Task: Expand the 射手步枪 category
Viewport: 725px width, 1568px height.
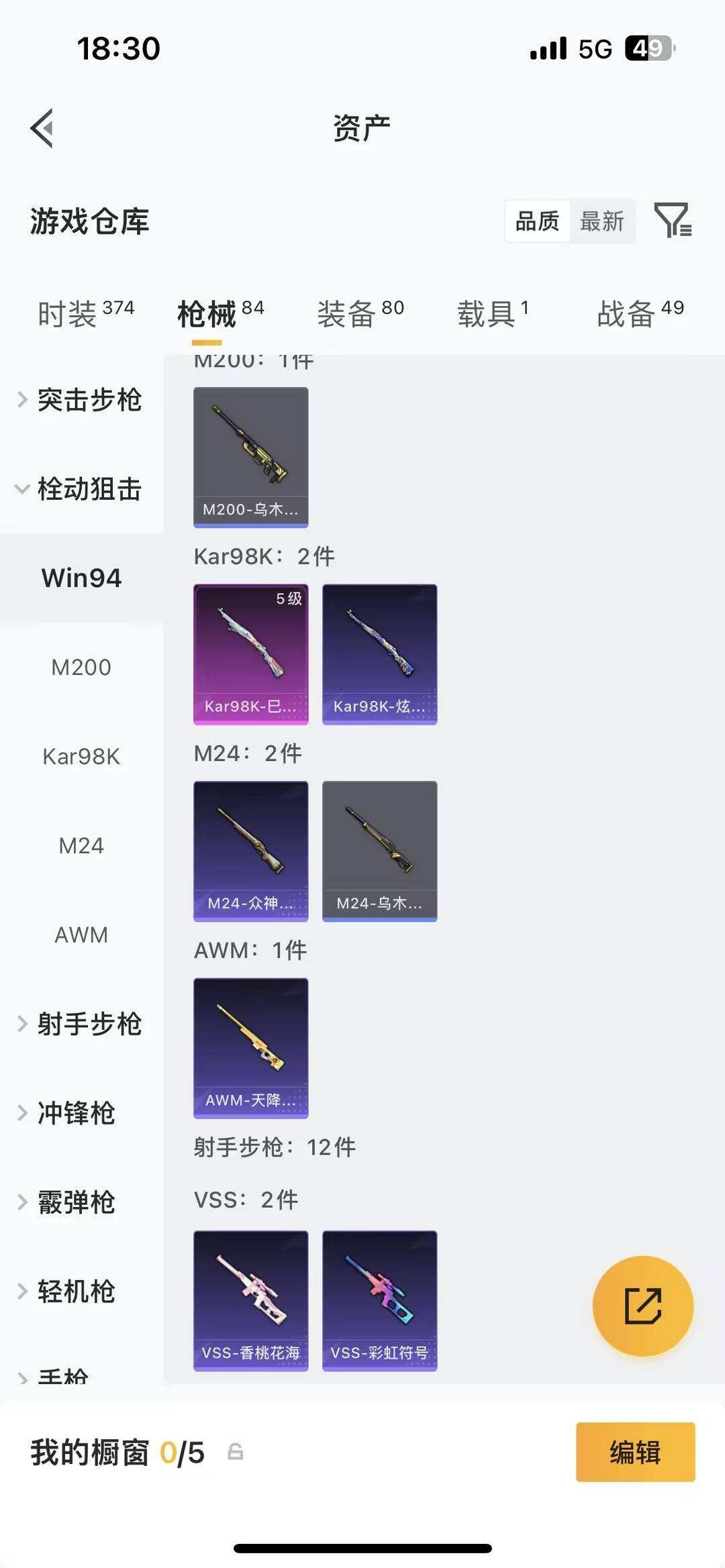Action: [x=91, y=1025]
